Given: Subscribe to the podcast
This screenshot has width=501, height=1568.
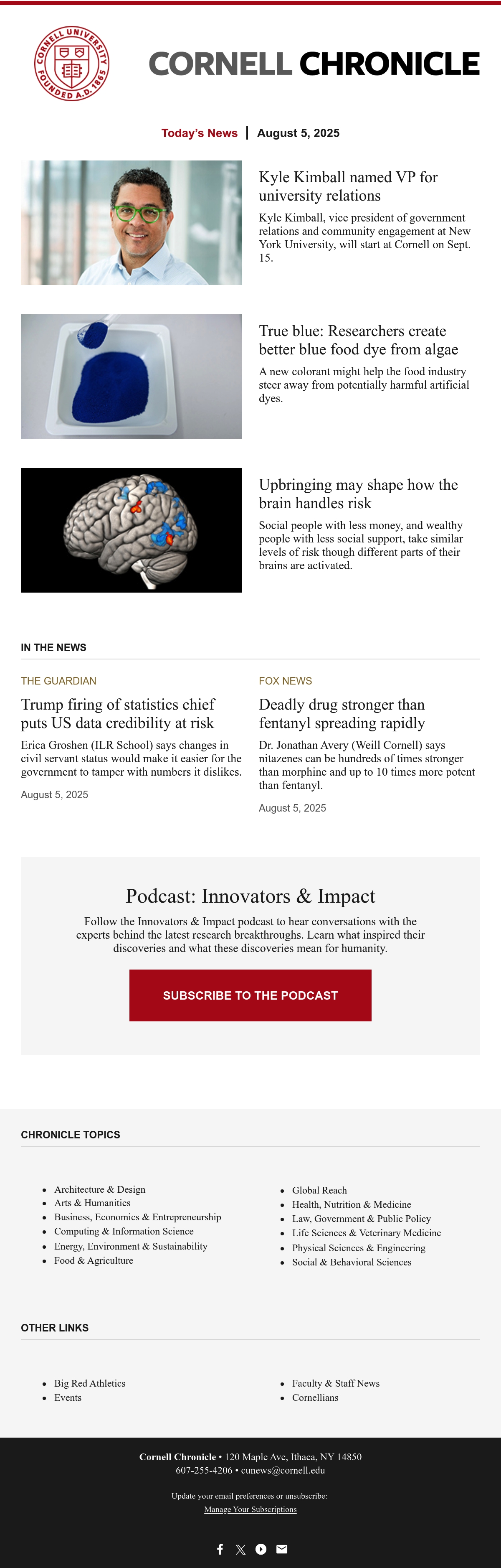Looking at the screenshot, I should [x=250, y=995].
